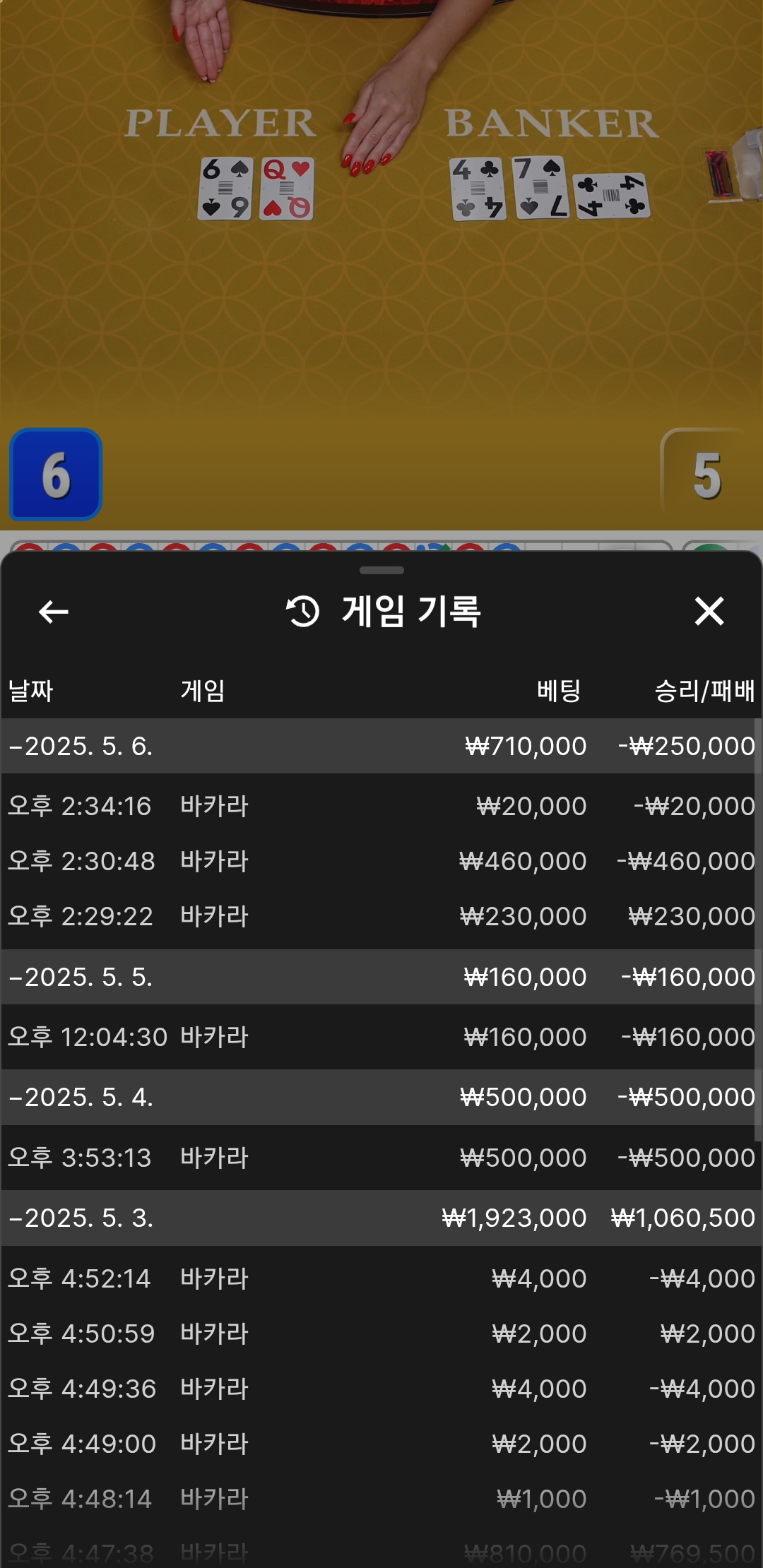This screenshot has height=1568, width=763.
Task: Collapse the 2025. 5. 4. date group
Action: pos(81,1097)
